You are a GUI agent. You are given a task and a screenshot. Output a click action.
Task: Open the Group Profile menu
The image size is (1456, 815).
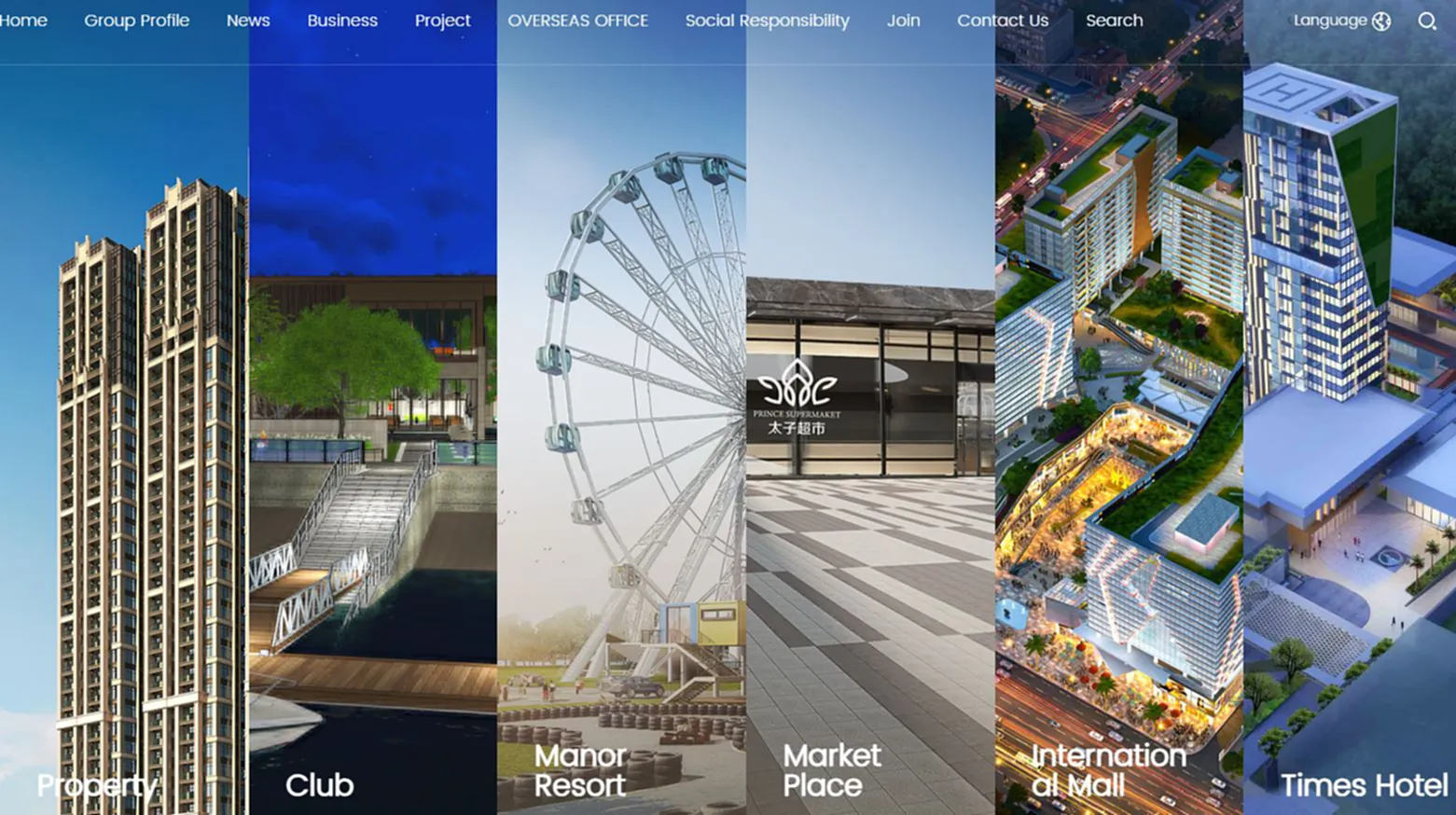coord(136,21)
